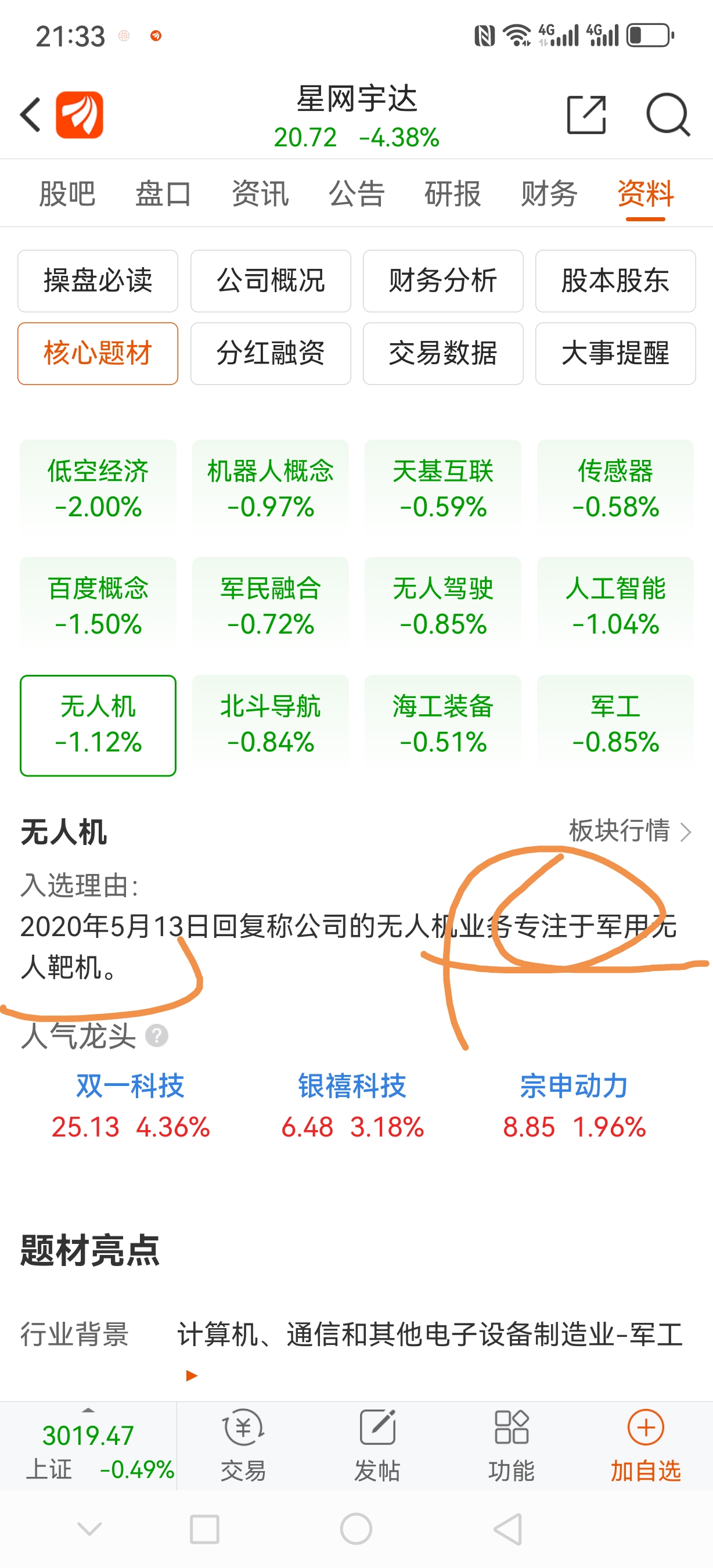
Task: Tap the help icon beside 人气龙头
Action: coord(156,1035)
